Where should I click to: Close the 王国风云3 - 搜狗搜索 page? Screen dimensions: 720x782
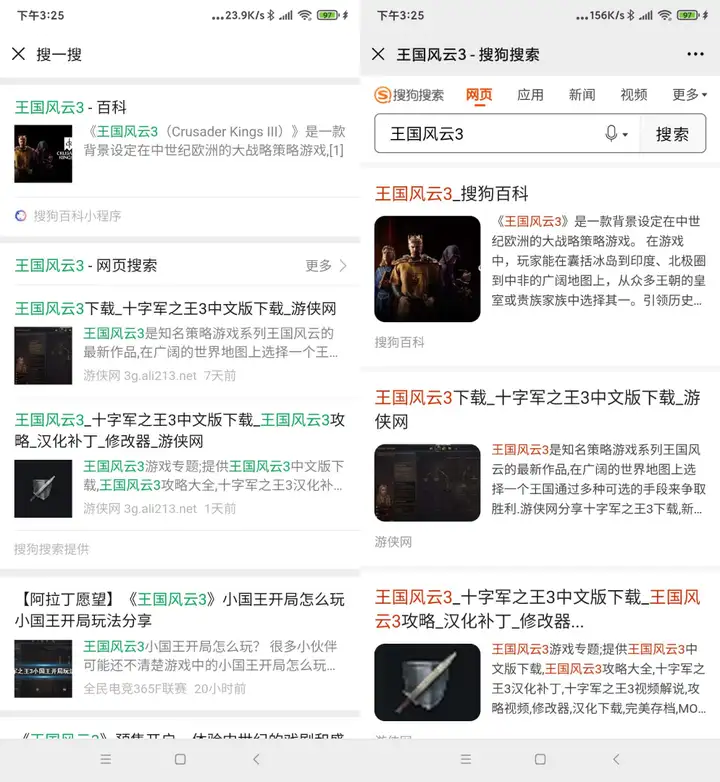click(x=377, y=54)
